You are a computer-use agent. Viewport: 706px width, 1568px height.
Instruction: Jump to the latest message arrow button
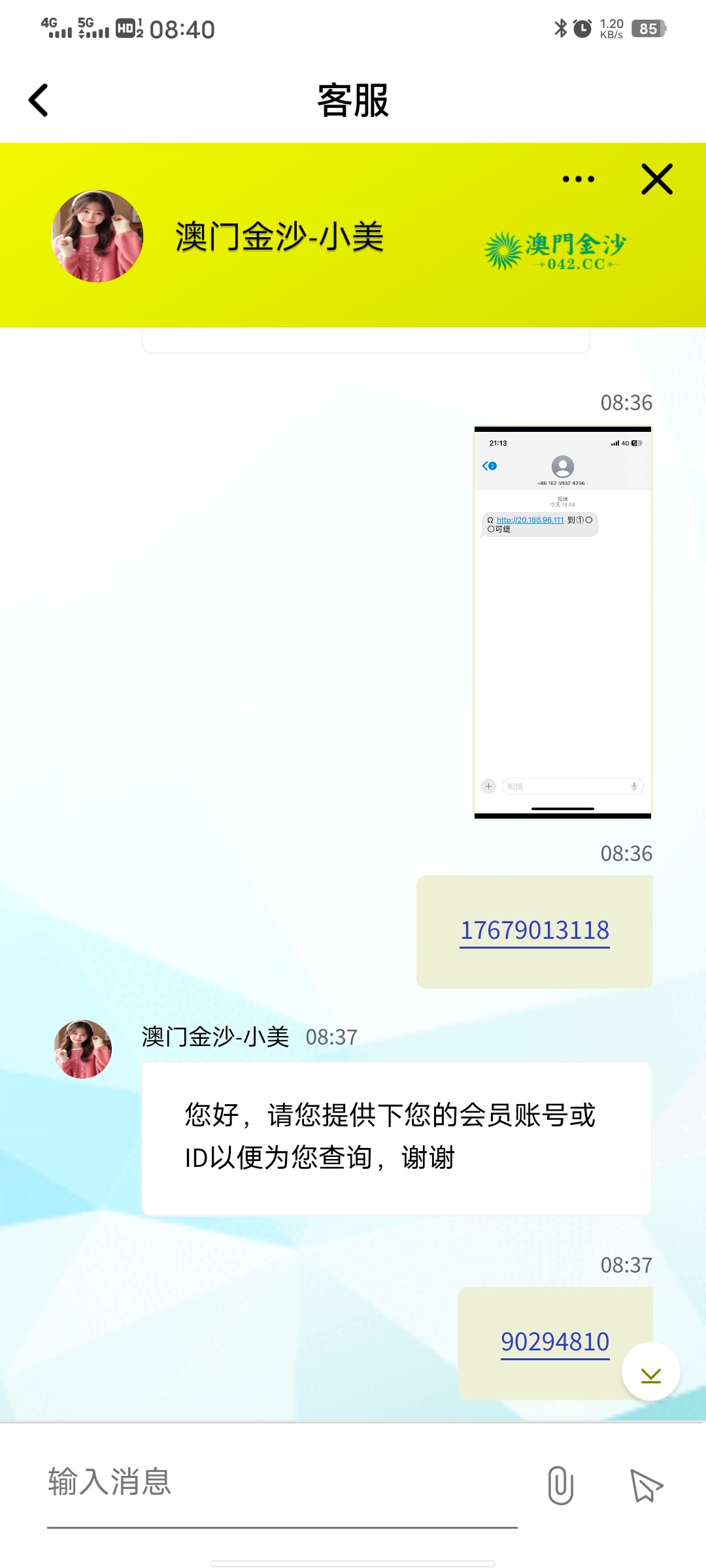[x=650, y=1371]
